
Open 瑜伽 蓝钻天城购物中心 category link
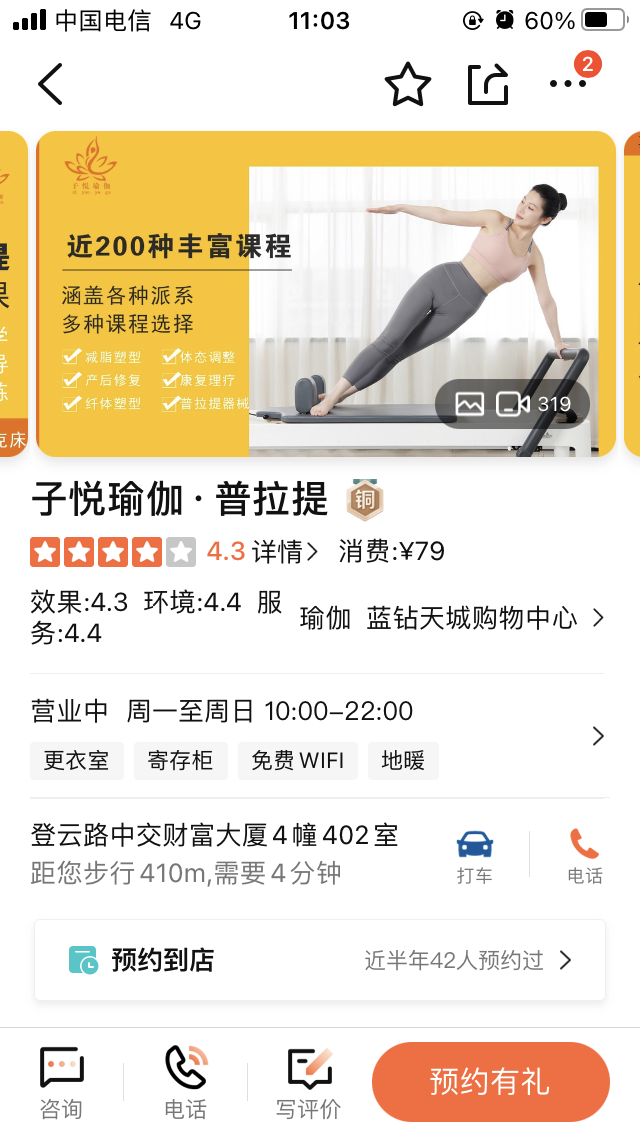(x=452, y=618)
